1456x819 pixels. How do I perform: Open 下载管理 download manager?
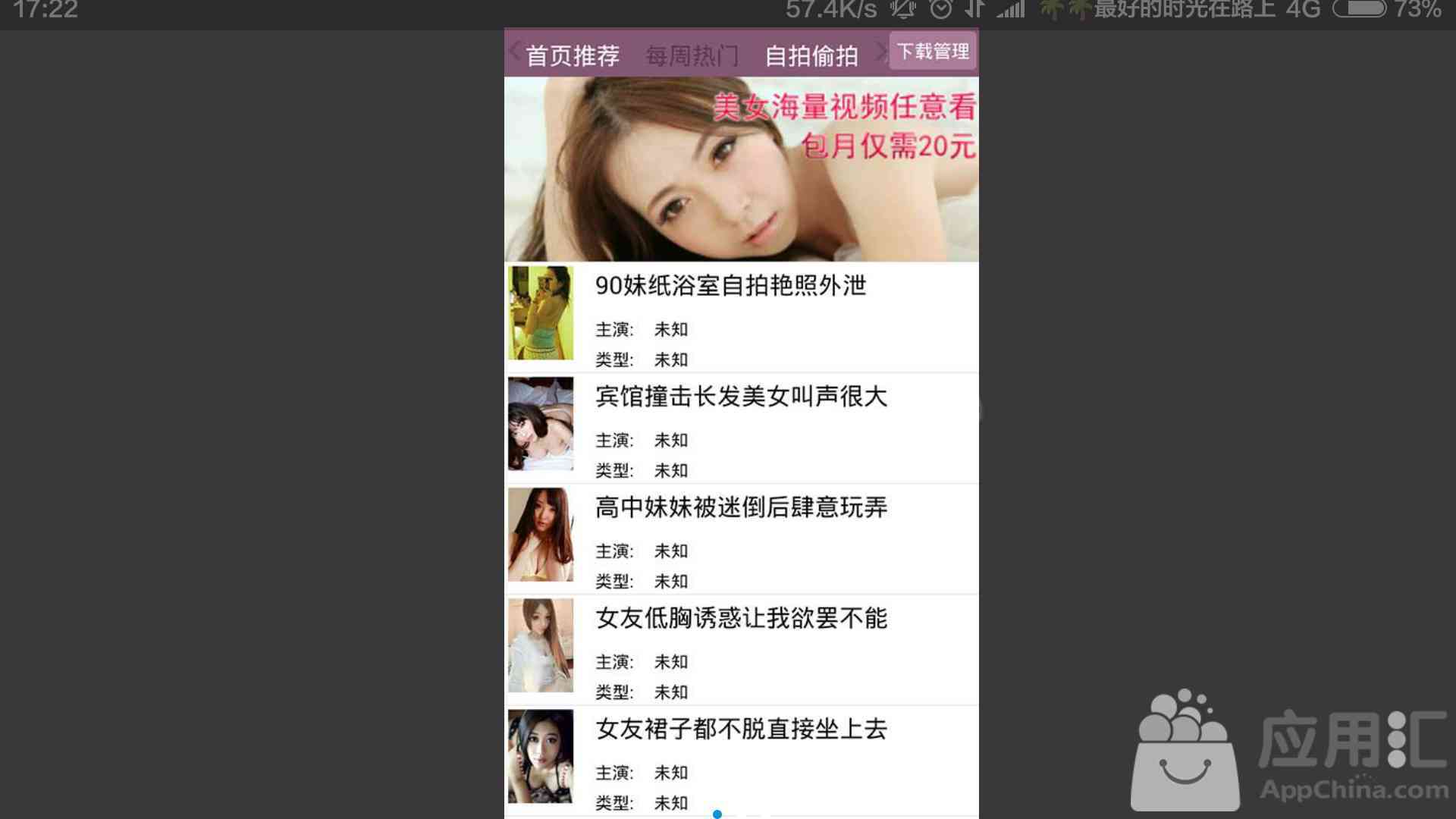click(x=933, y=52)
